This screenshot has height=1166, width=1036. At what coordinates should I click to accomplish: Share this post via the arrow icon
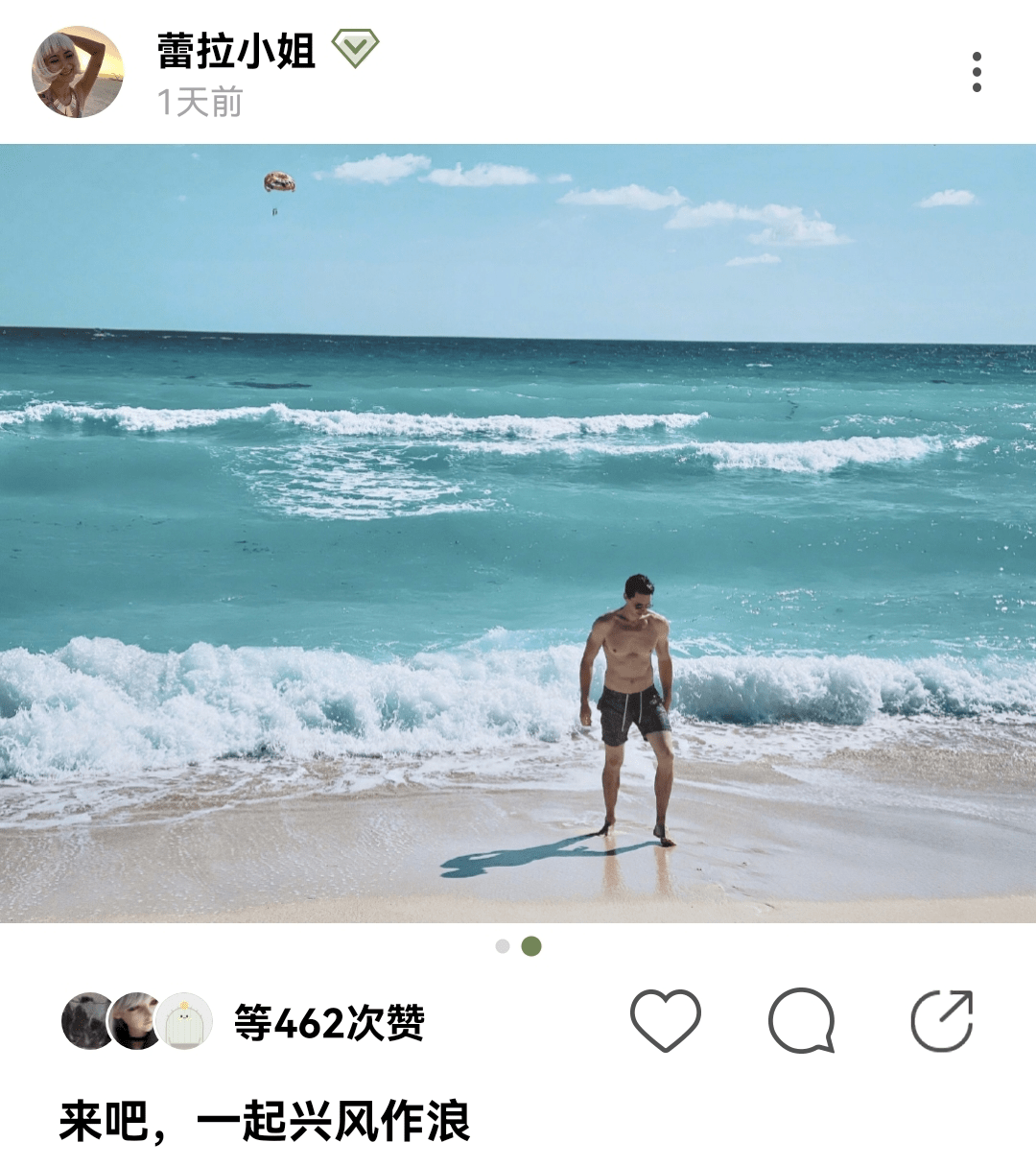coord(941,1020)
